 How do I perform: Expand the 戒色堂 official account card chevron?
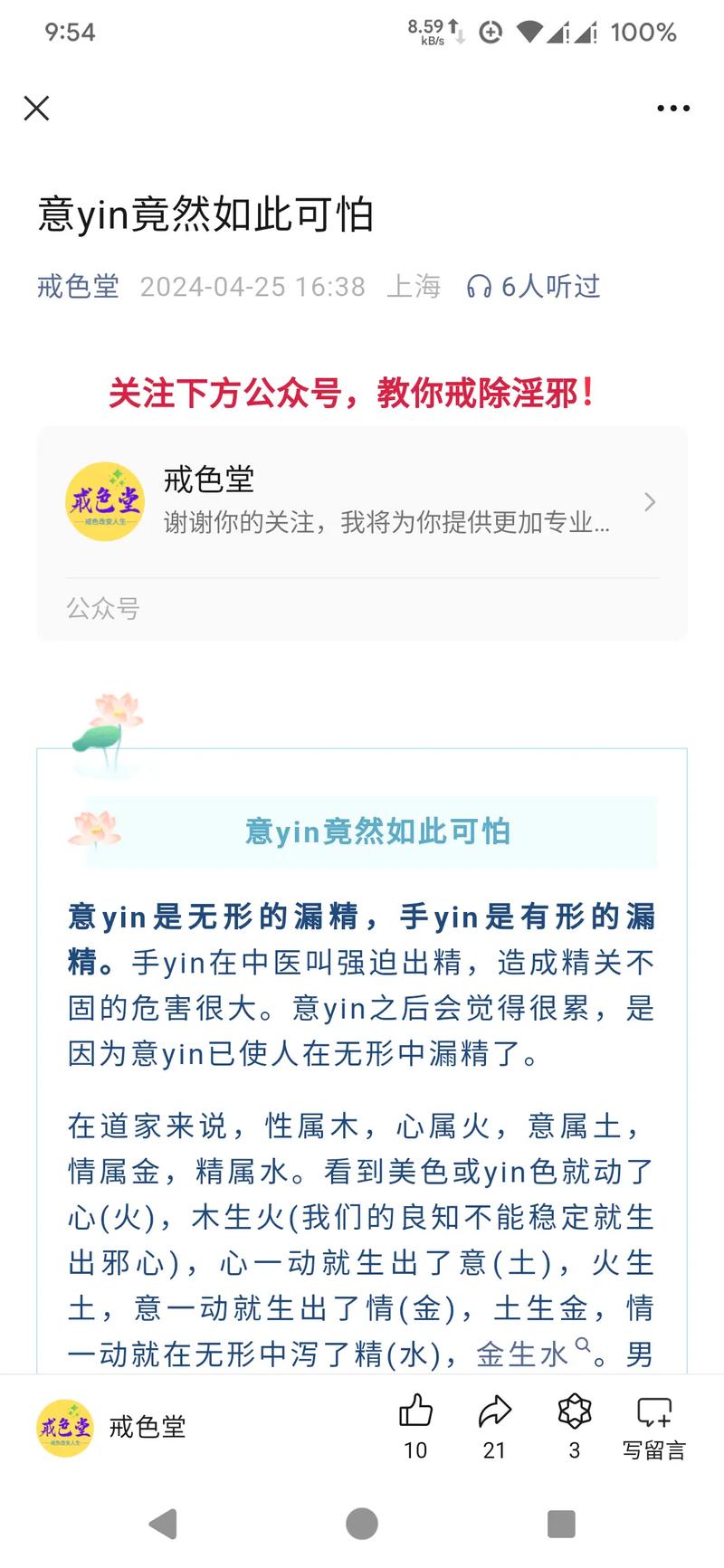[650, 502]
